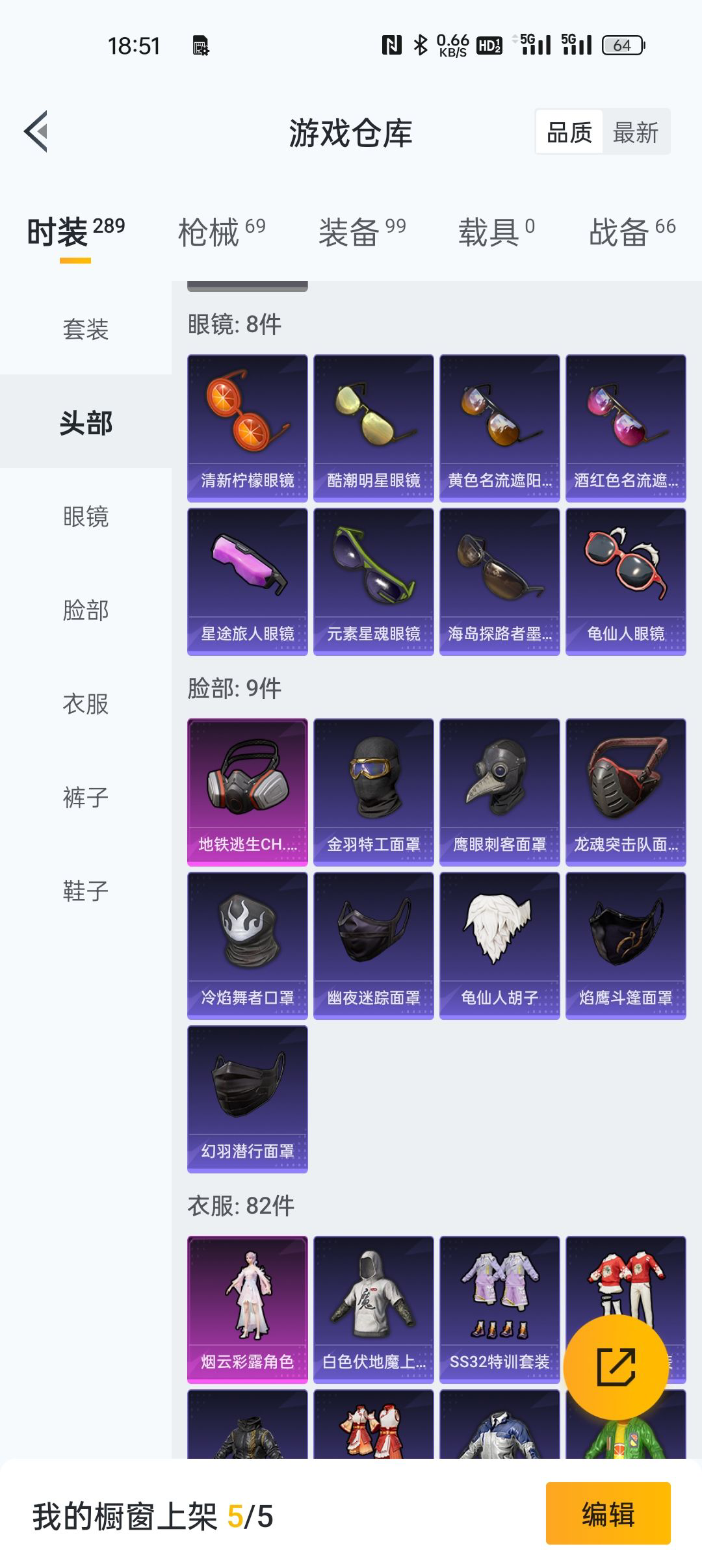The image size is (702, 1568).
Task: Open the 烟云彩露角色 character outfit
Action: coord(248,1300)
